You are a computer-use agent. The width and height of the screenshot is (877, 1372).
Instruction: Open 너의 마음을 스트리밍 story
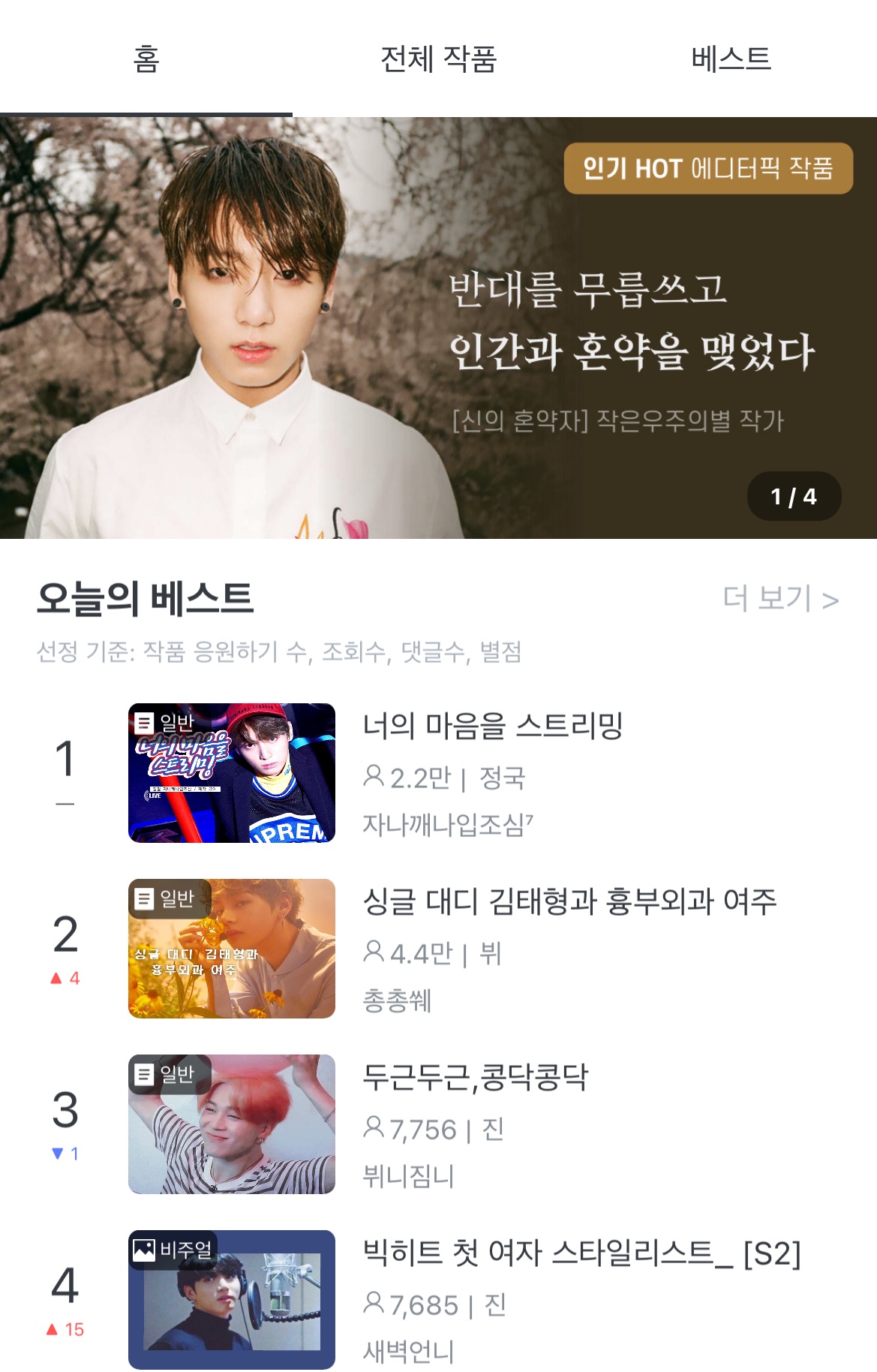pyautogui.click(x=492, y=726)
